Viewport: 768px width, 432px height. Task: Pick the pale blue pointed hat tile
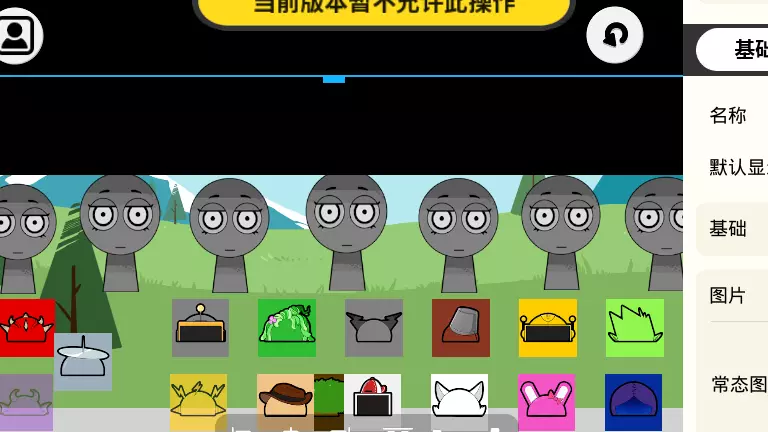point(83,361)
